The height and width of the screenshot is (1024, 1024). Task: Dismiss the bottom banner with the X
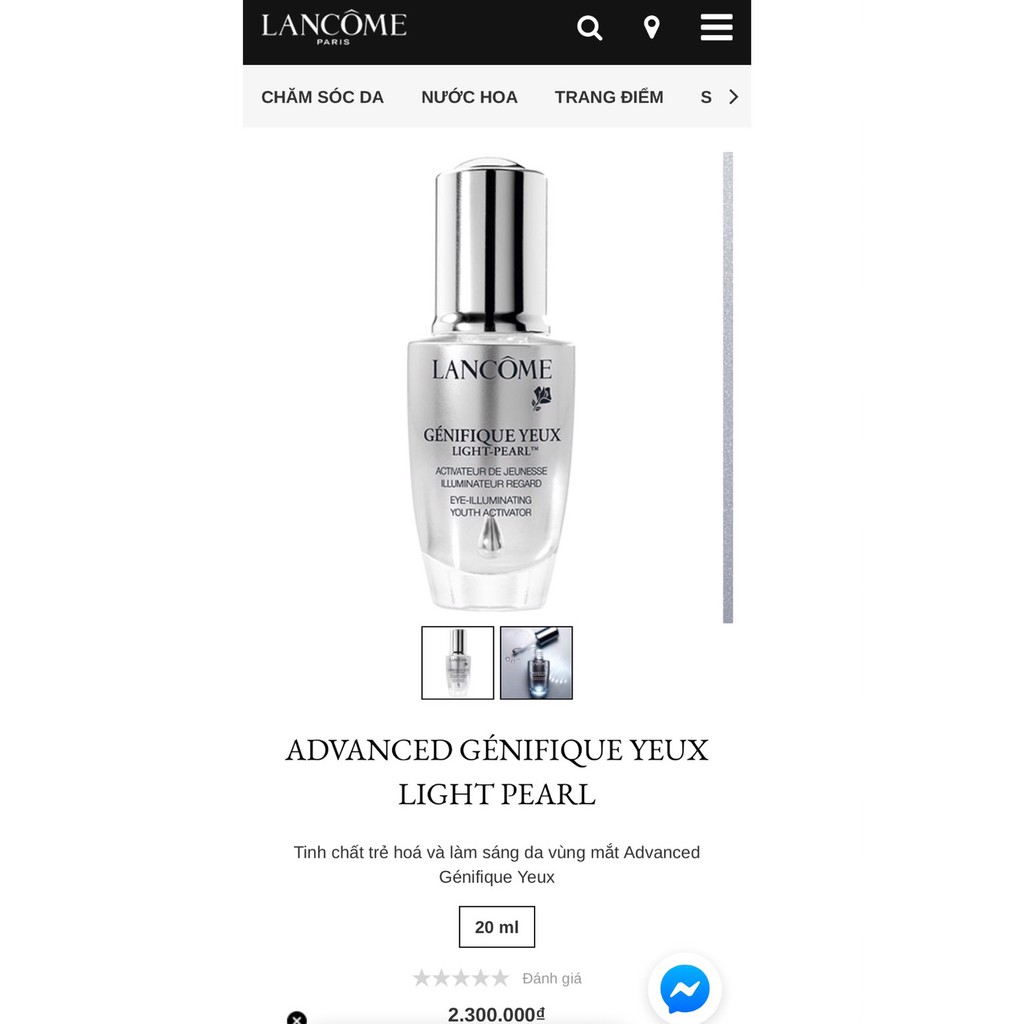296,1018
